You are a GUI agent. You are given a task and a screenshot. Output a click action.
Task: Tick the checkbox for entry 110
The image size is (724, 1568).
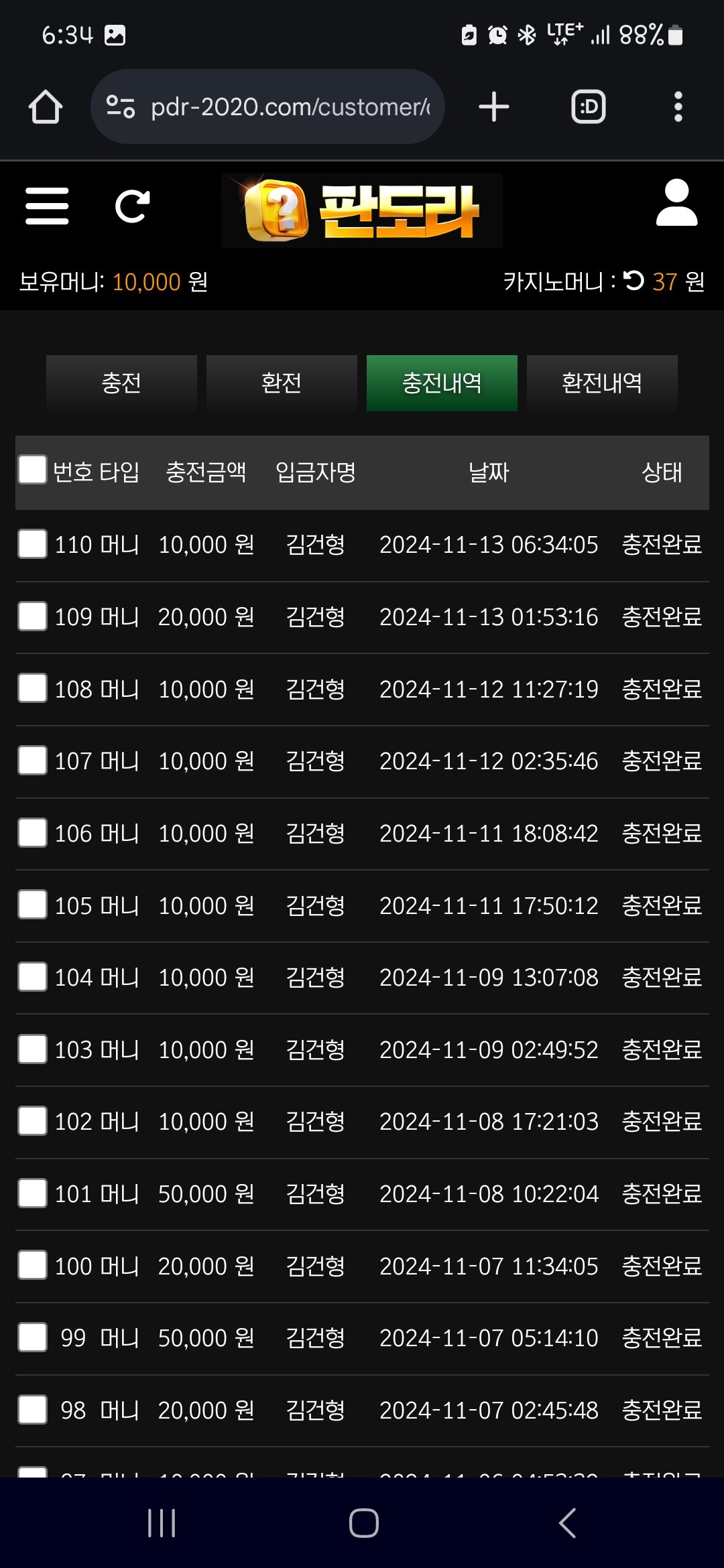click(32, 543)
